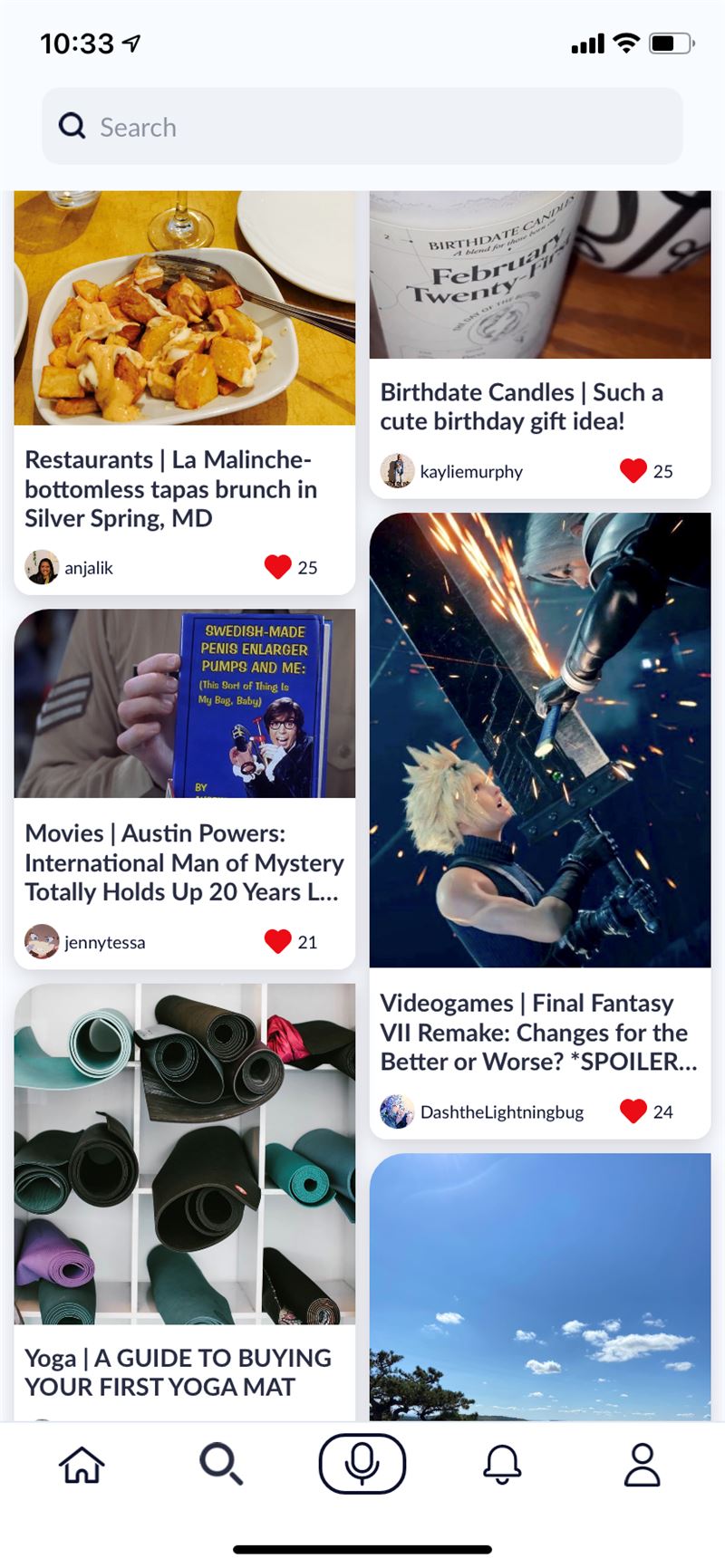Go to the Home tab
The height and width of the screenshot is (1568, 725).
click(x=82, y=1464)
